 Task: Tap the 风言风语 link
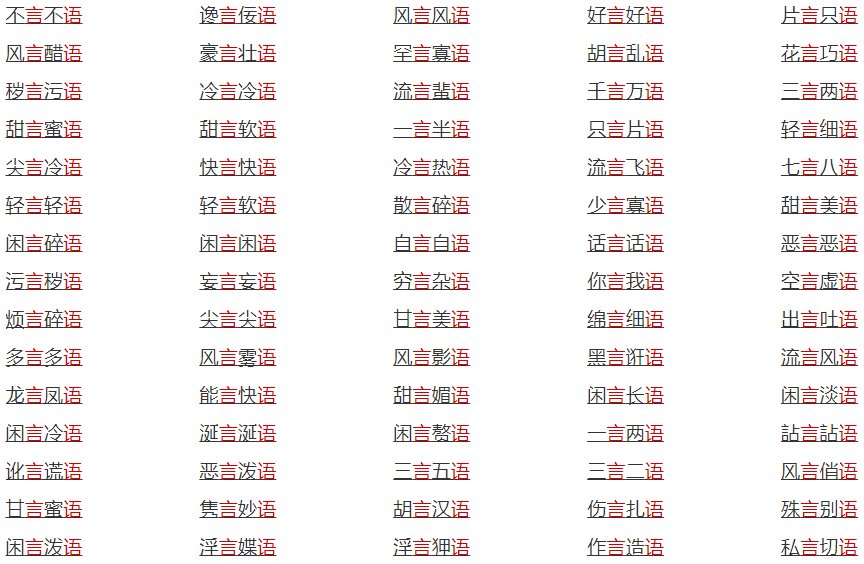431,16
